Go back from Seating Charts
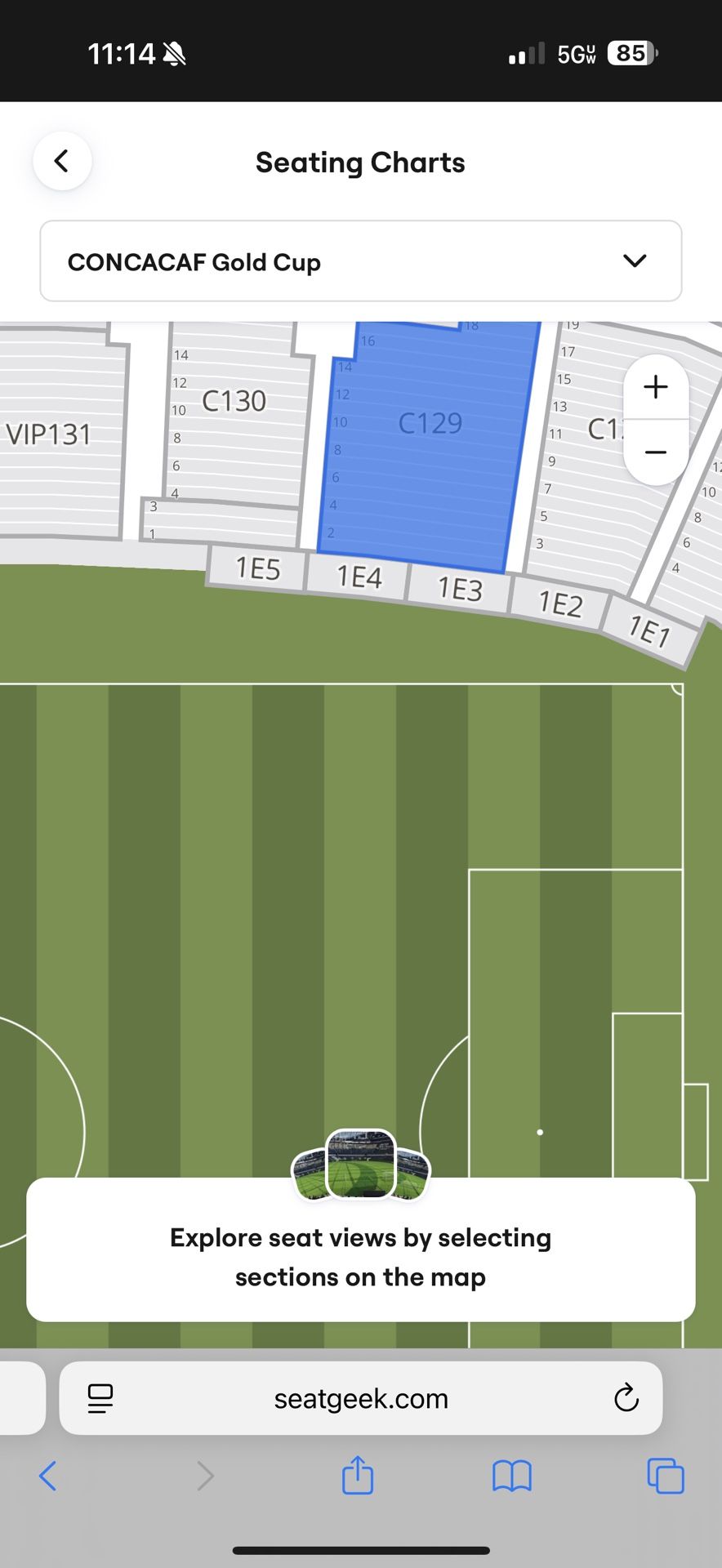Viewport: 722px width, 1568px height. click(x=62, y=161)
